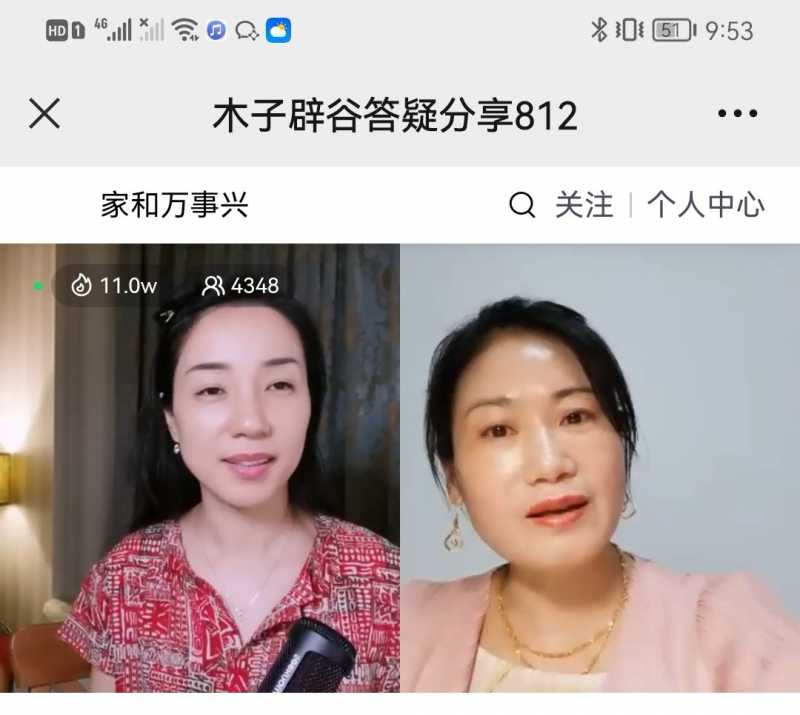Screen dimensions: 800x715
Task: Follow the channel with 关注
Action: 584,206
